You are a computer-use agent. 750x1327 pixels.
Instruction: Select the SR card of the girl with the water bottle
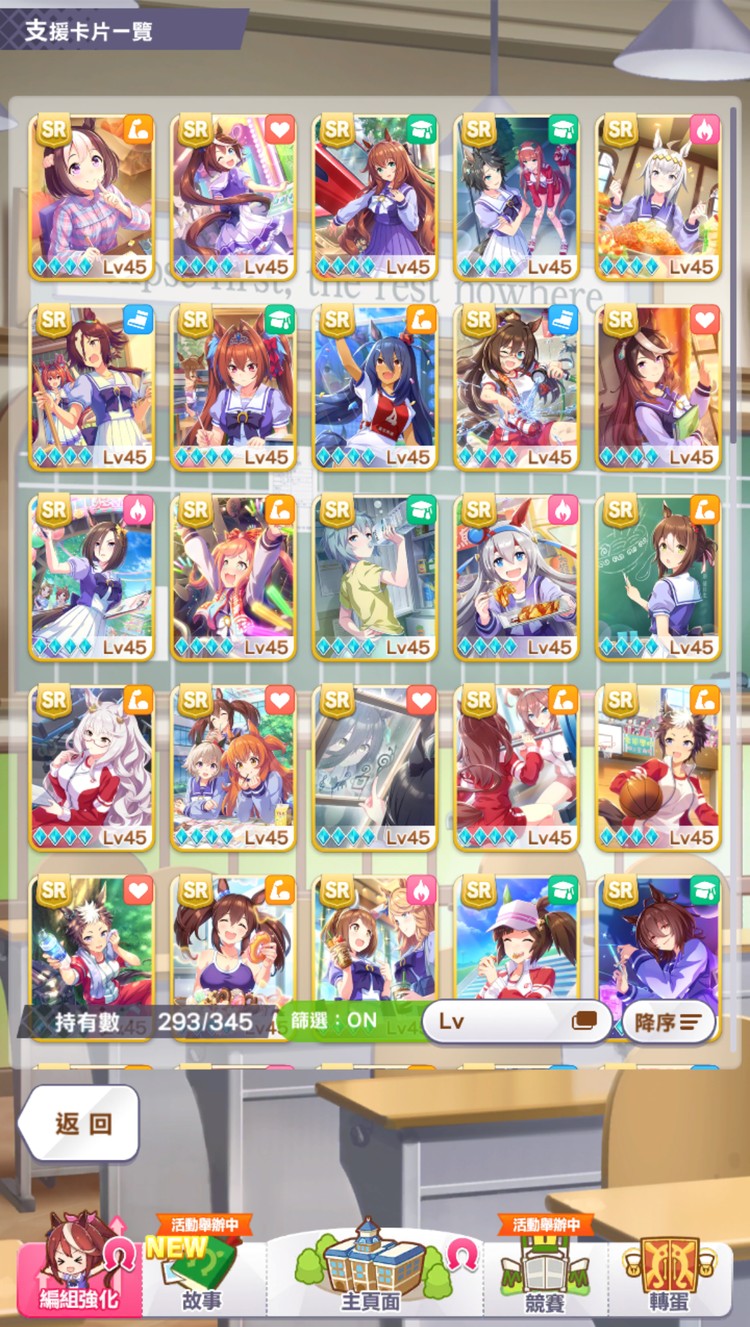point(92,945)
